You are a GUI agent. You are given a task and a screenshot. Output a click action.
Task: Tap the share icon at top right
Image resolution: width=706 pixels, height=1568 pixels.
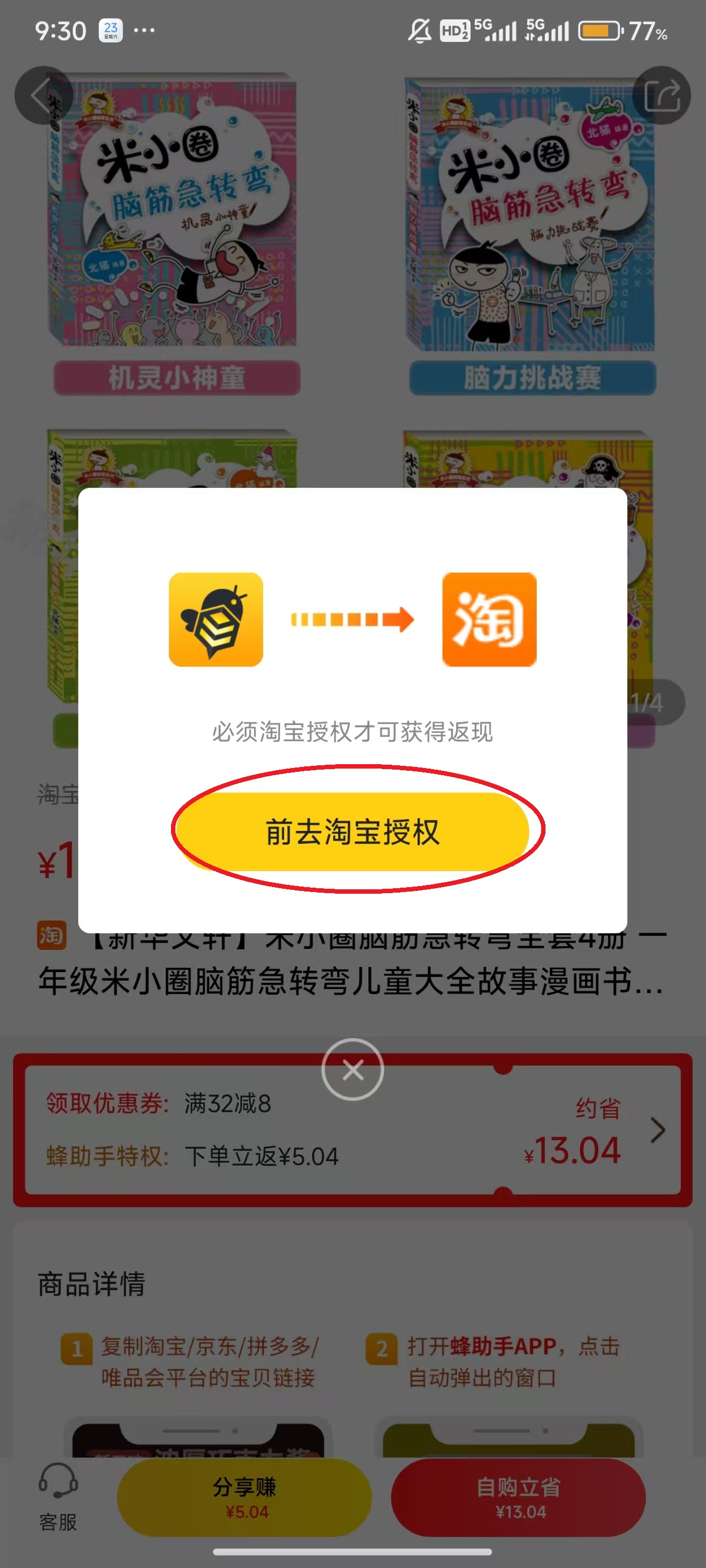click(662, 94)
